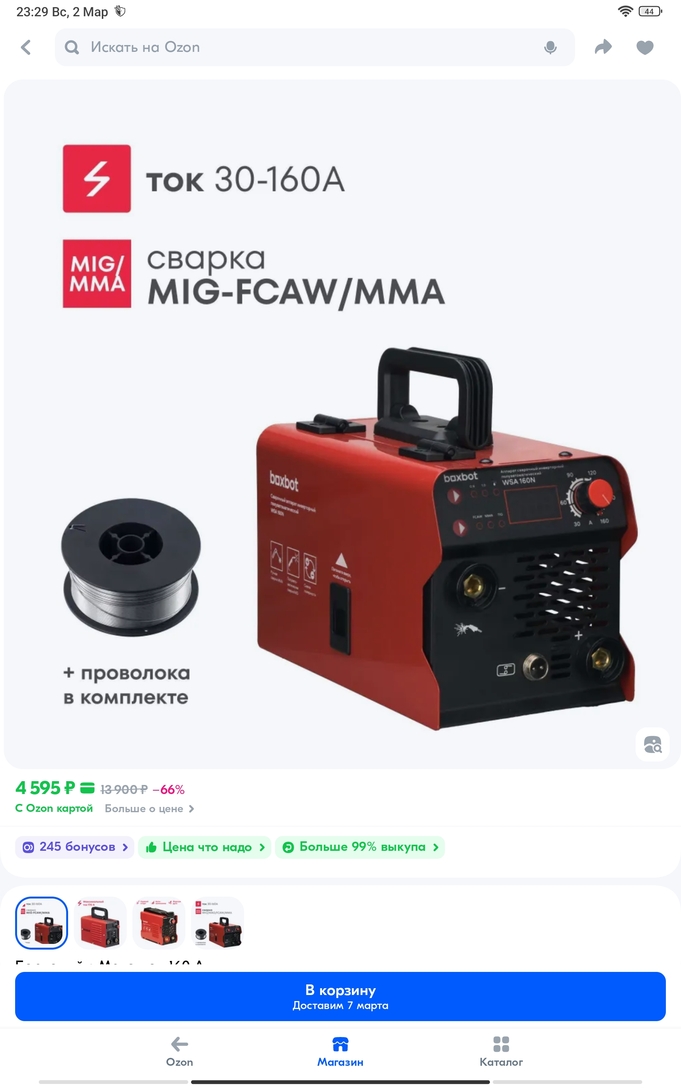The image size is (681, 1090).
Task: Start voice search with the microphone icon
Action: pyautogui.click(x=550, y=47)
